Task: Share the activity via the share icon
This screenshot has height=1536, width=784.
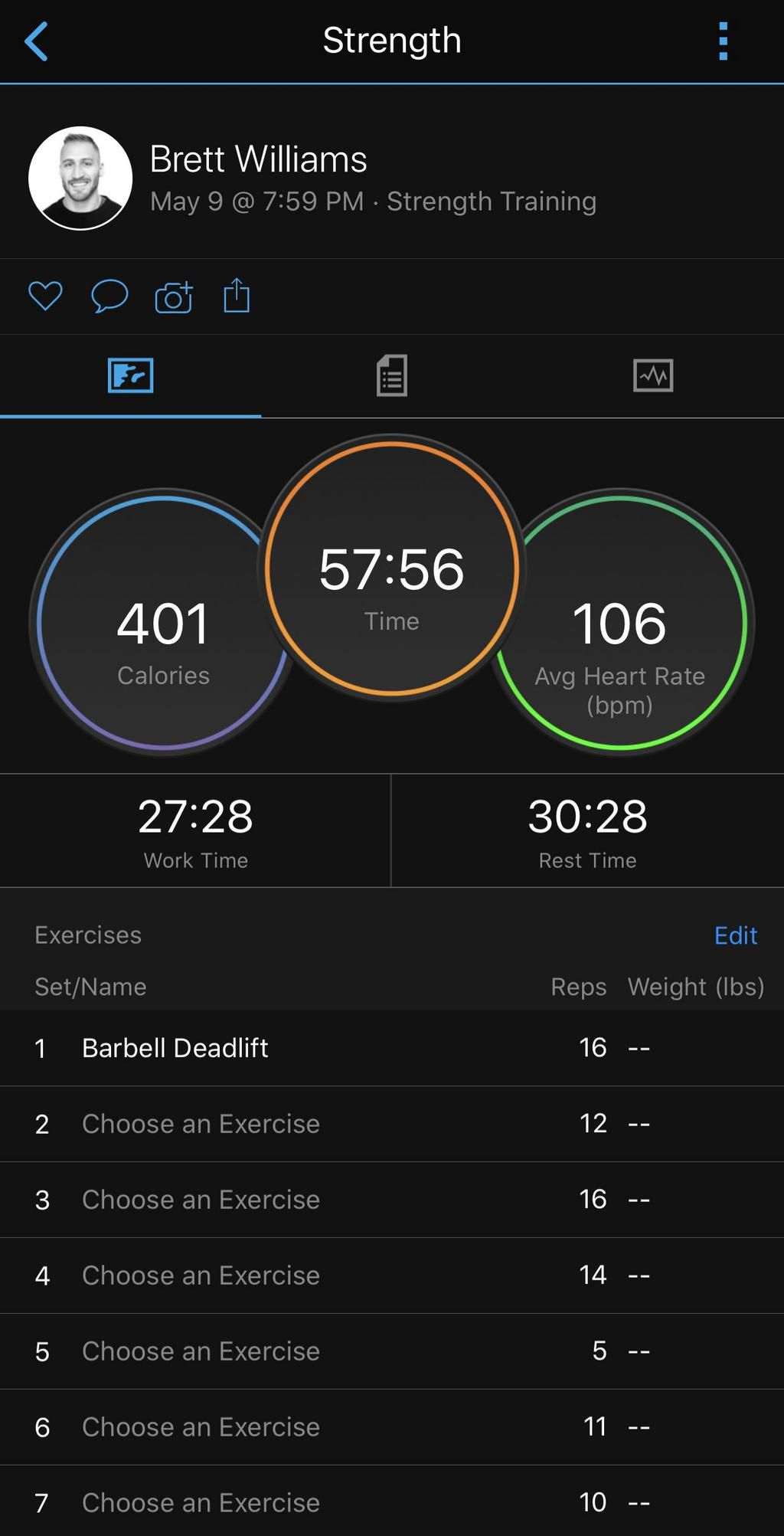Action: coord(237,296)
